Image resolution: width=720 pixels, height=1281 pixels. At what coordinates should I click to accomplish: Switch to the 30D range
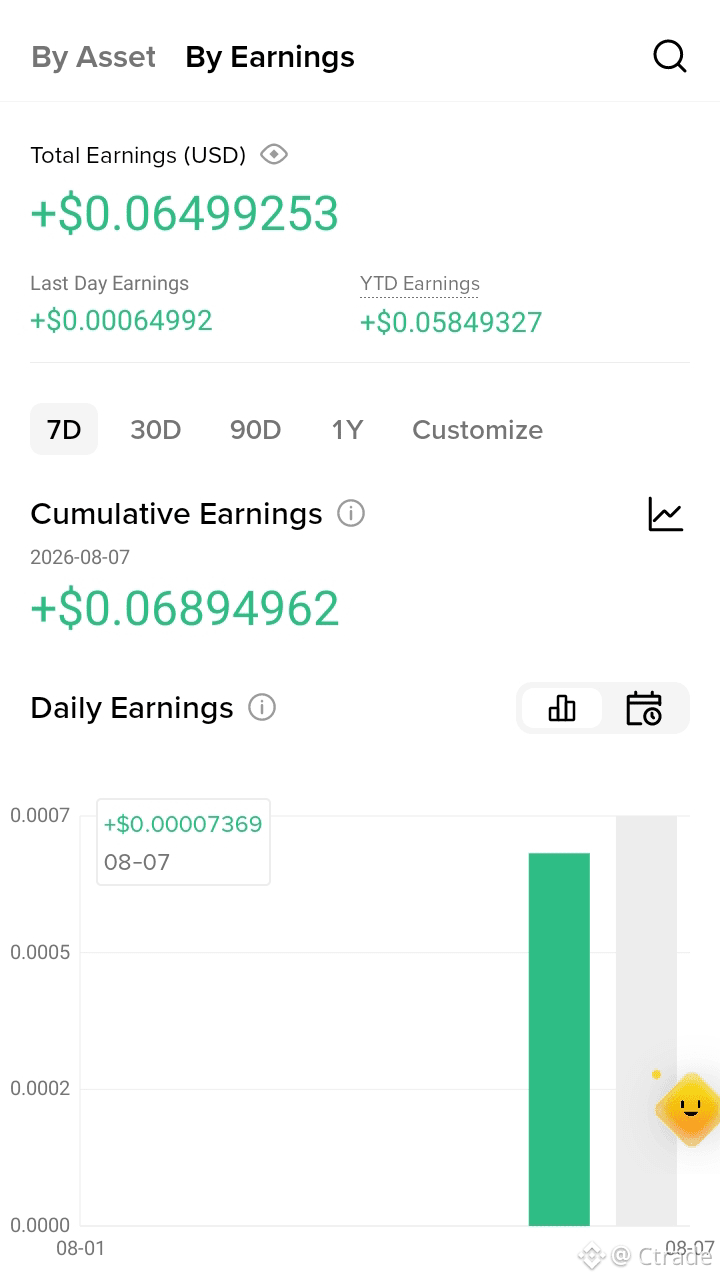coord(155,430)
